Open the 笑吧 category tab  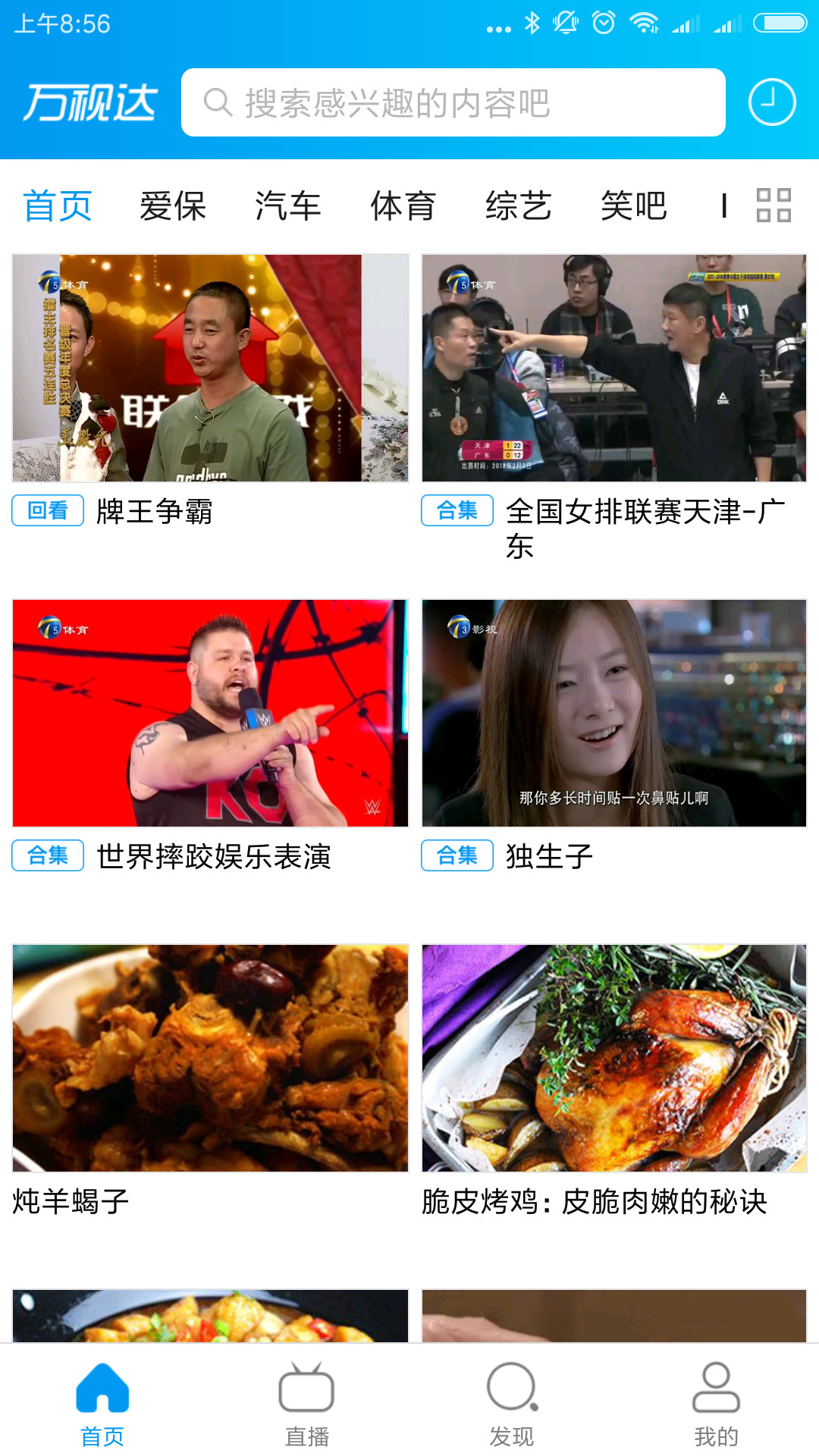pos(634,206)
